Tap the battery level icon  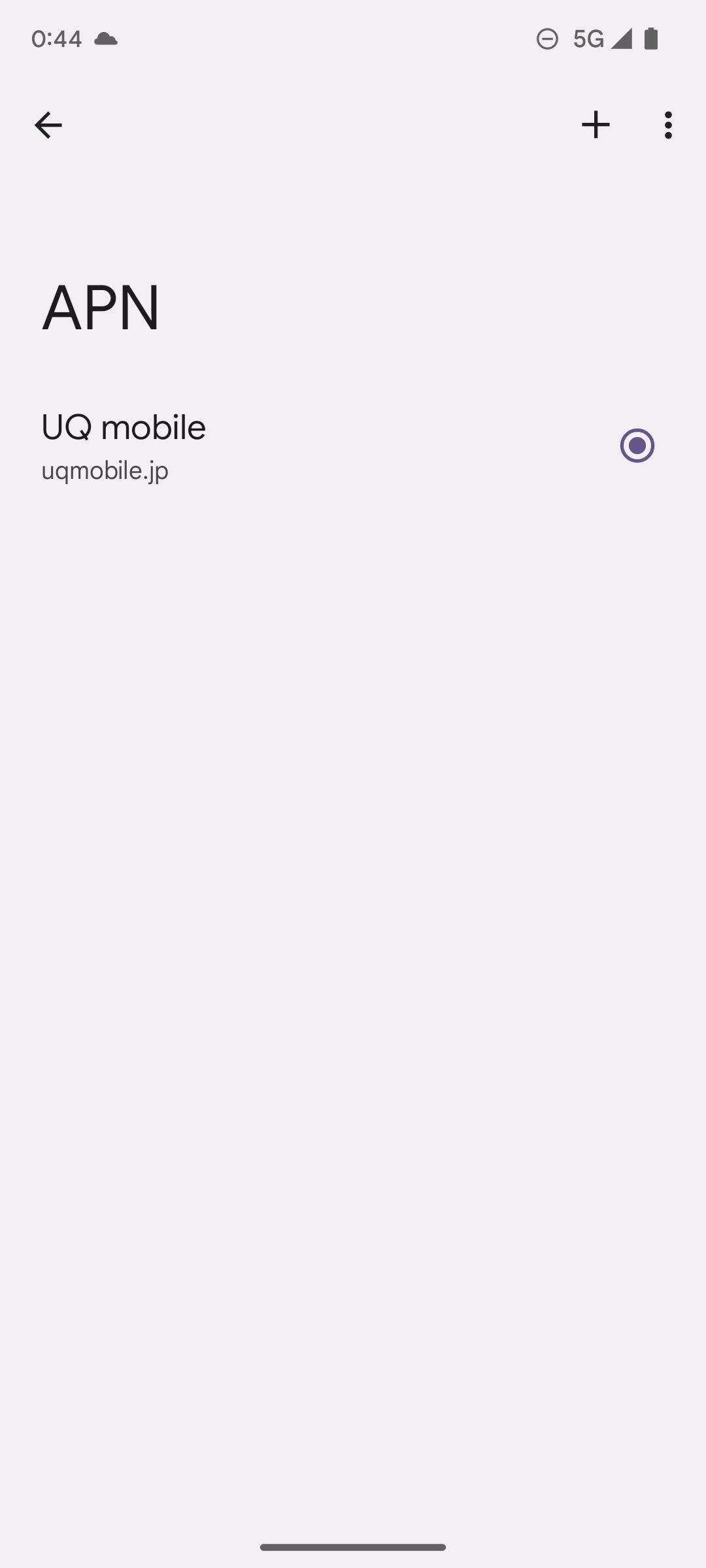pyautogui.click(x=651, y=39)
